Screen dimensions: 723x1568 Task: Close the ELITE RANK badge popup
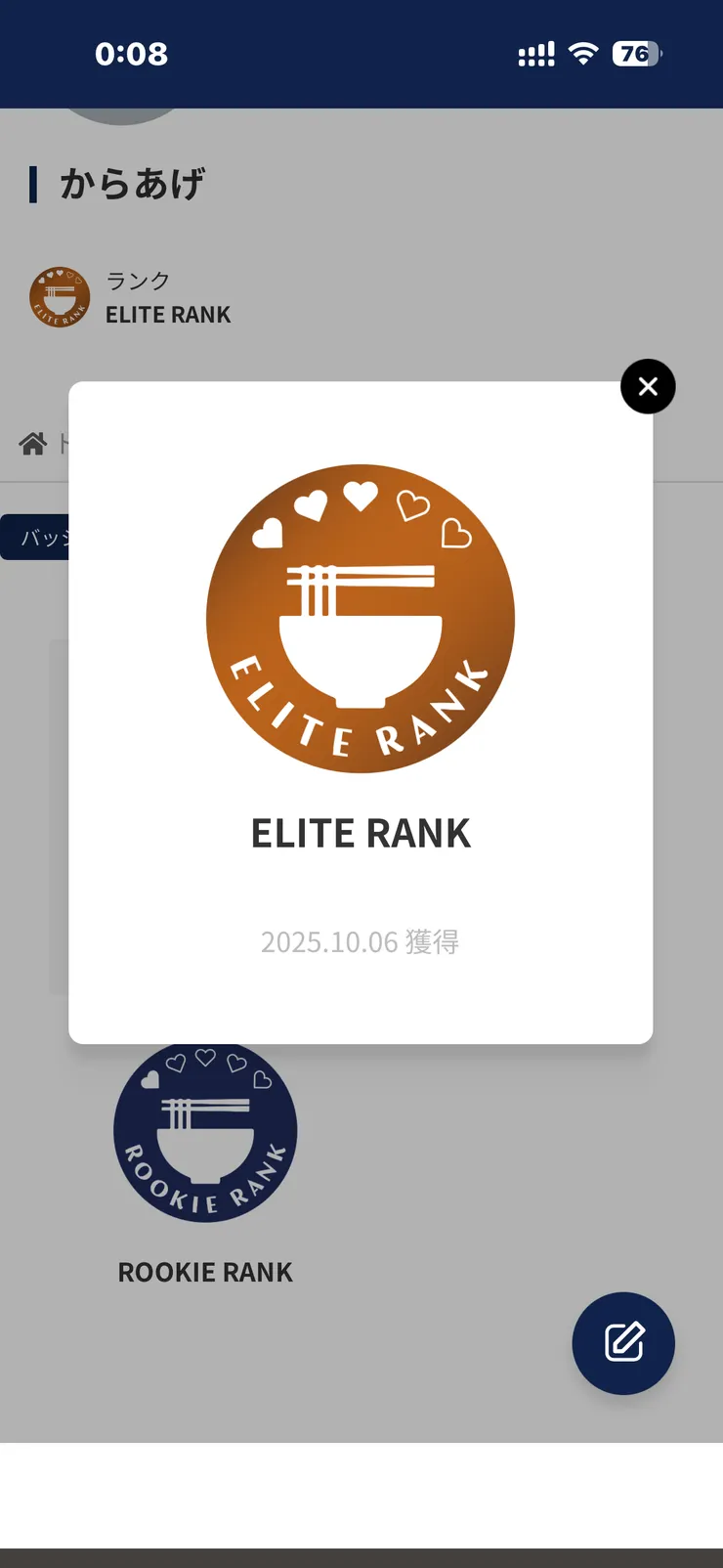point(648,387)
